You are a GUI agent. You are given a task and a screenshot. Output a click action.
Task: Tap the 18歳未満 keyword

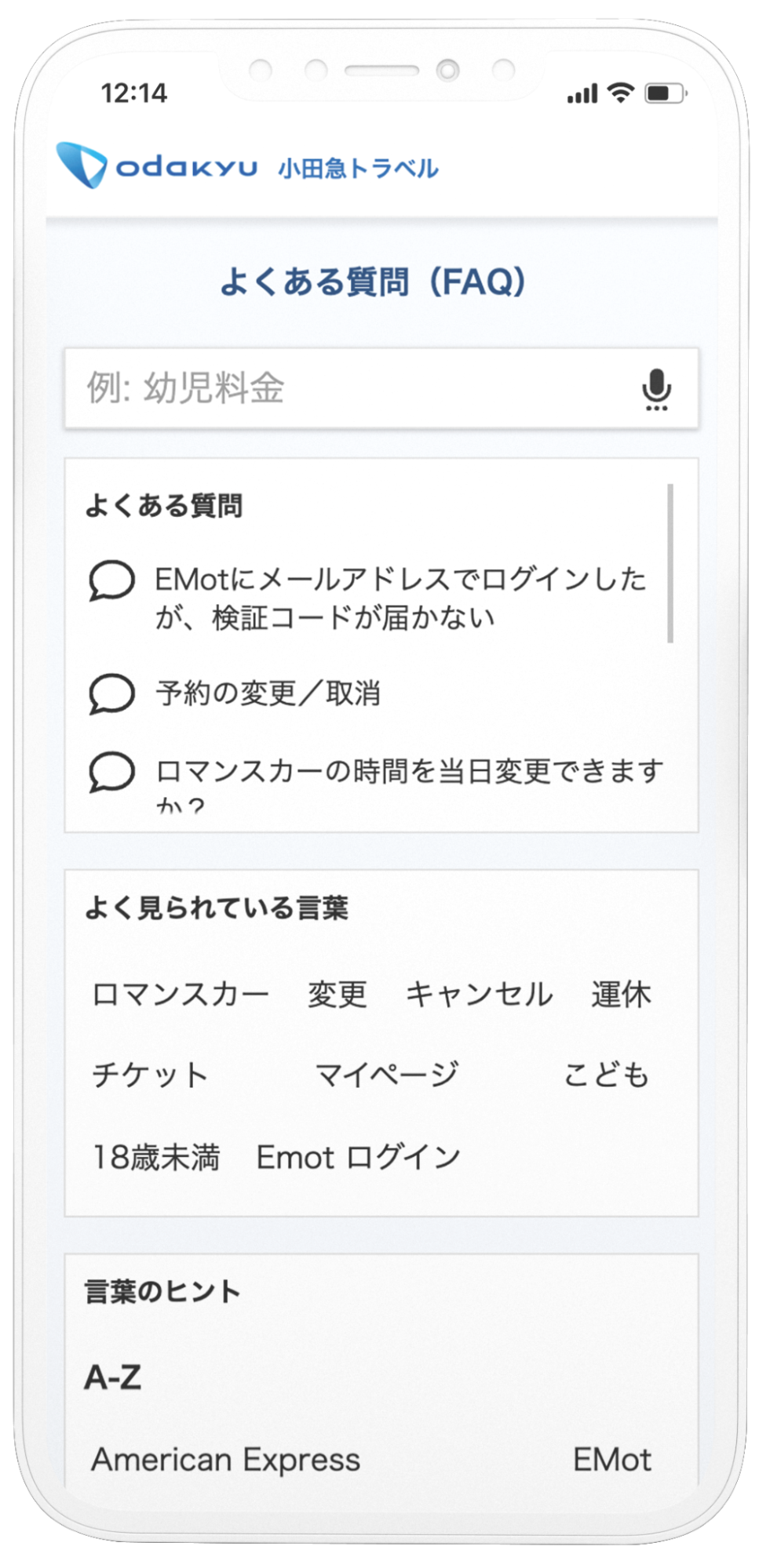coord(156,1158)
